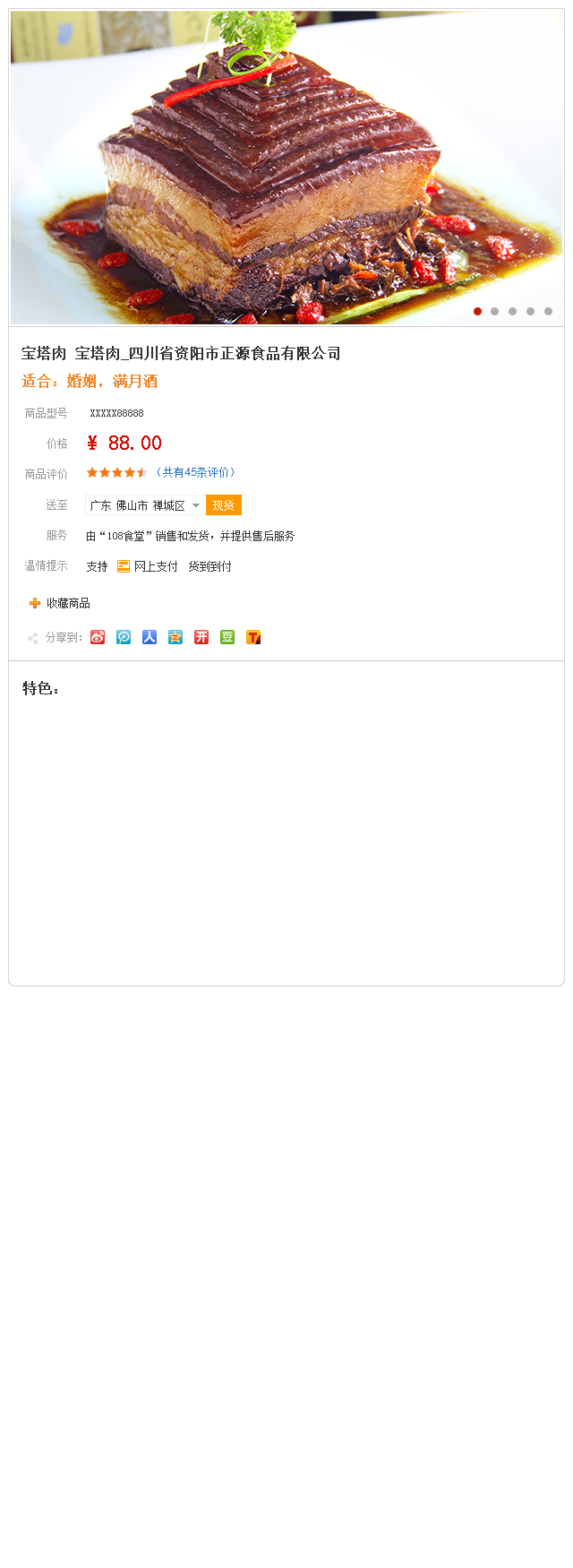
Task: Jump to the last carousel image dot
Action: point(548,311)
